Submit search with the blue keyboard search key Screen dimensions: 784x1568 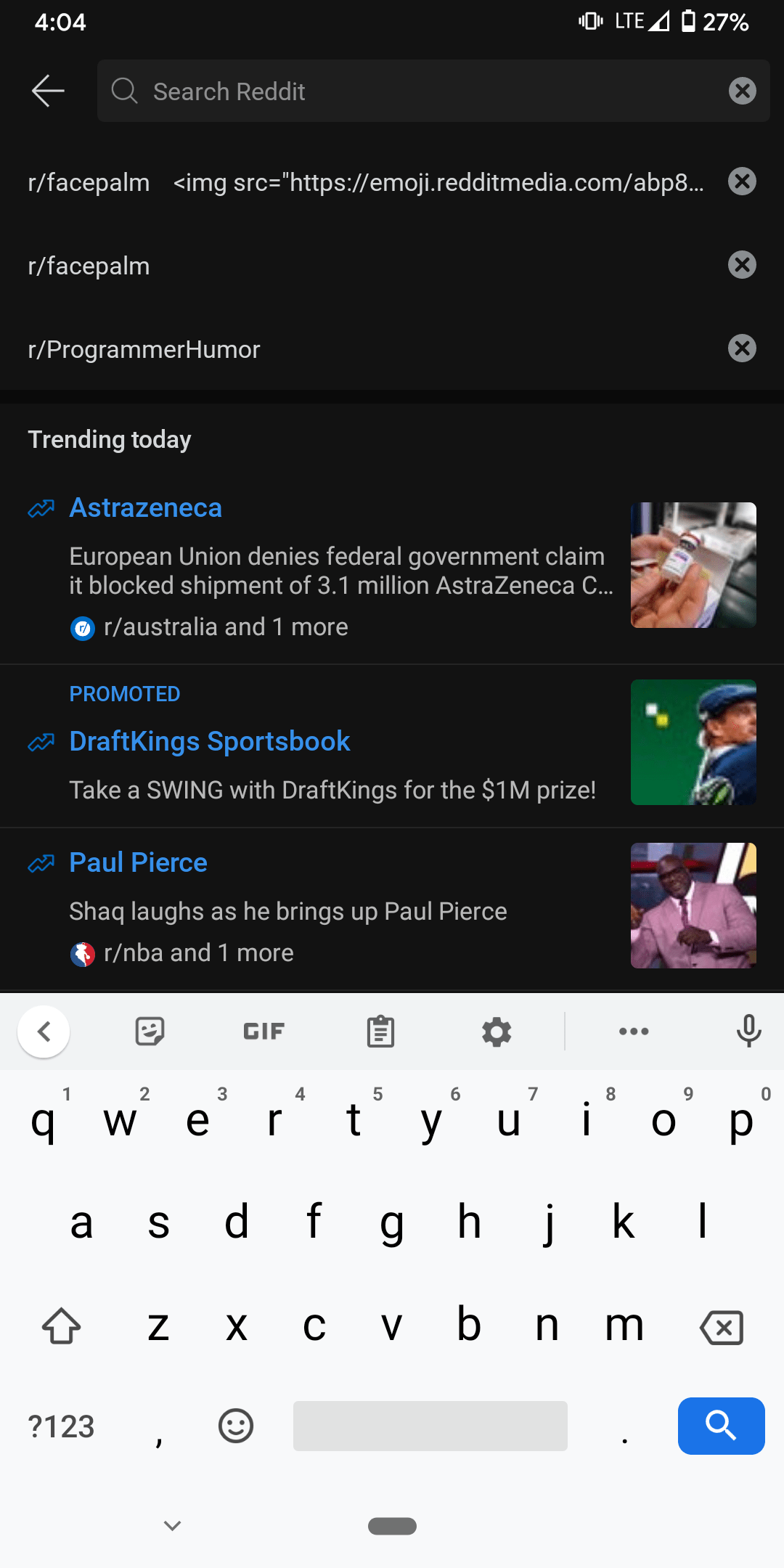721,1426
